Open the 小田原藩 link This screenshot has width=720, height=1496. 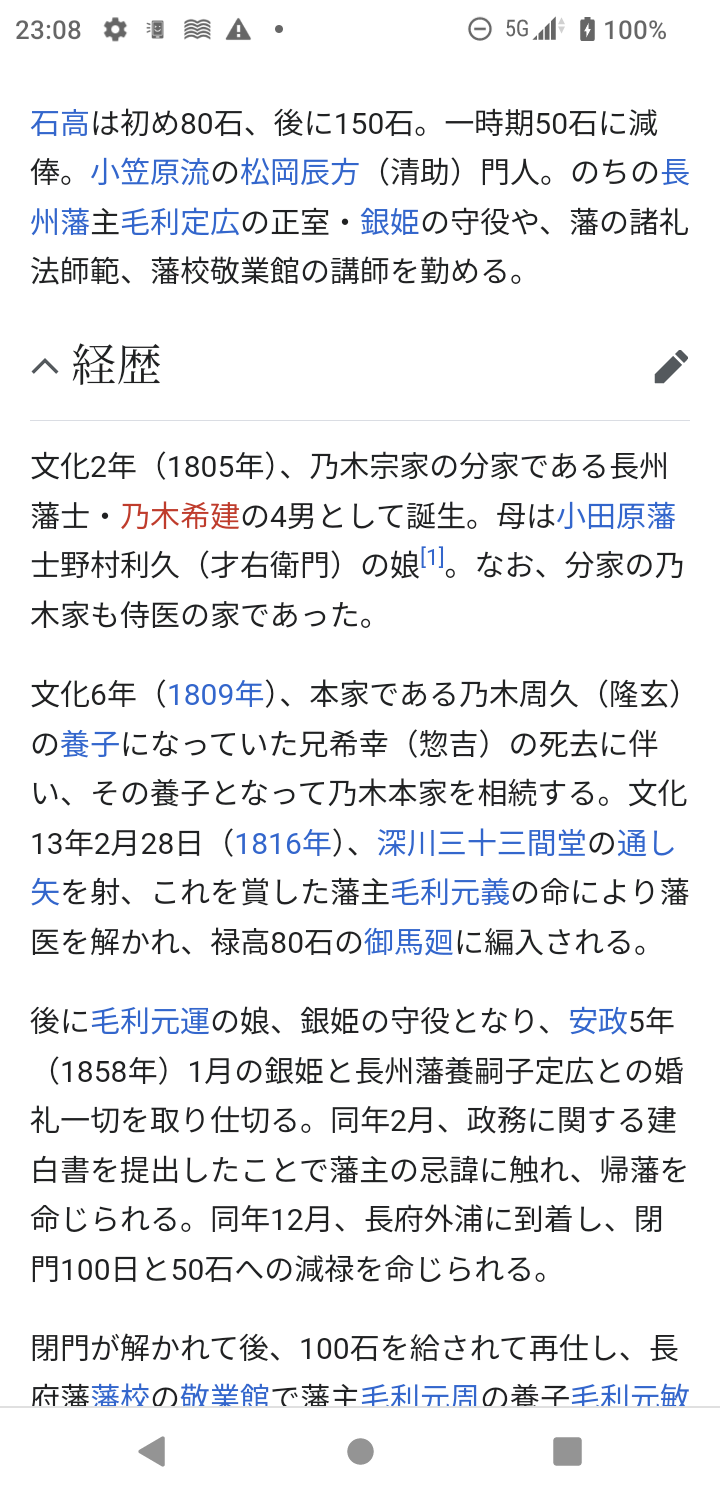click(617, 516)
